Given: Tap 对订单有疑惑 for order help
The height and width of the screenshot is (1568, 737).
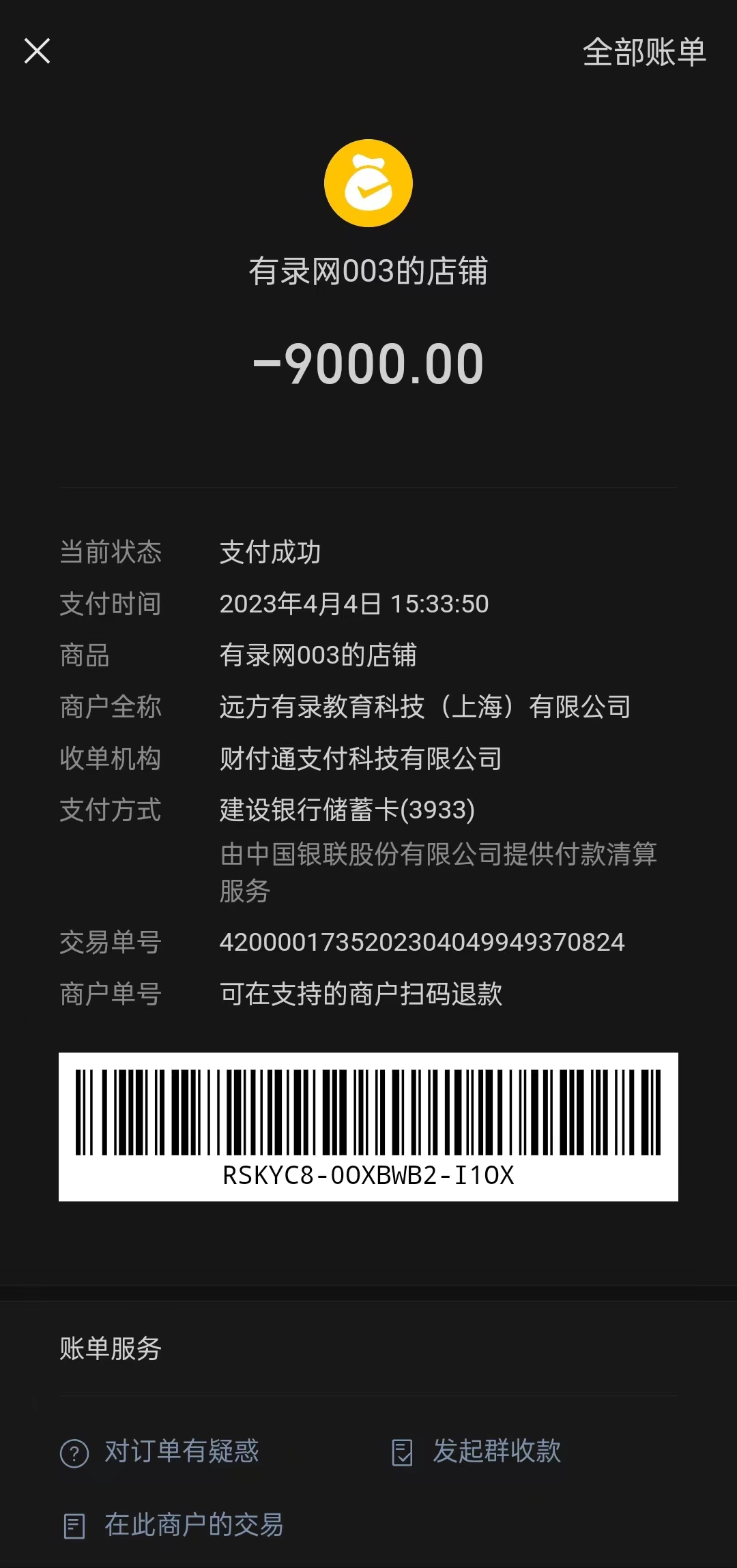Looking at the screenshot, I should tap(160, 1451).
